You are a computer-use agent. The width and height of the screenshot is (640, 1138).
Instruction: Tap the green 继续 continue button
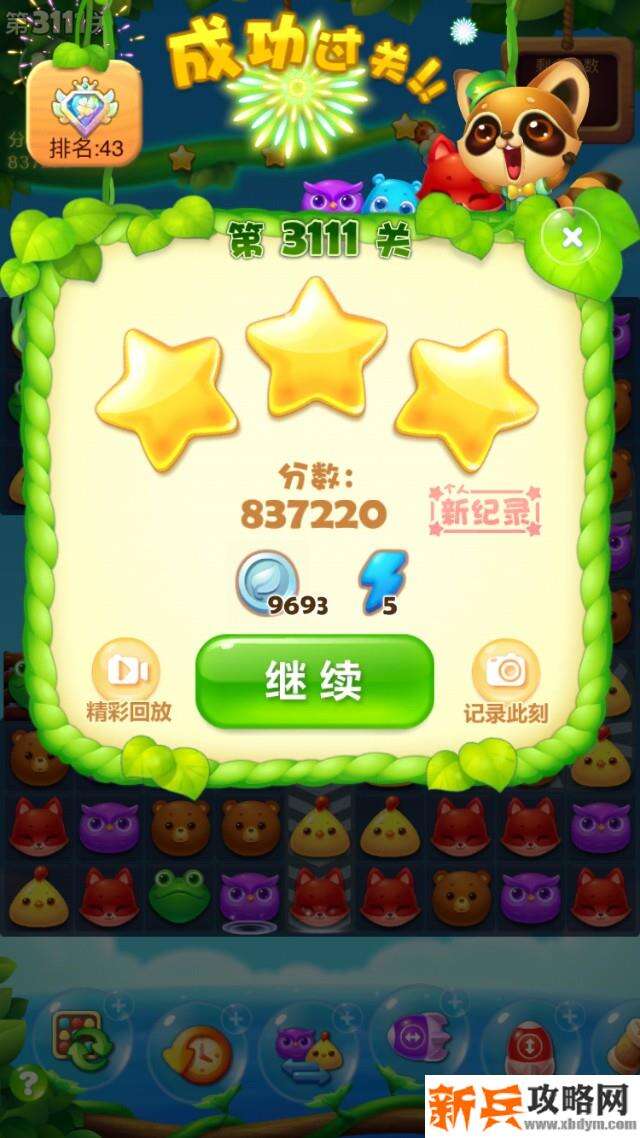tap(314, 681)
